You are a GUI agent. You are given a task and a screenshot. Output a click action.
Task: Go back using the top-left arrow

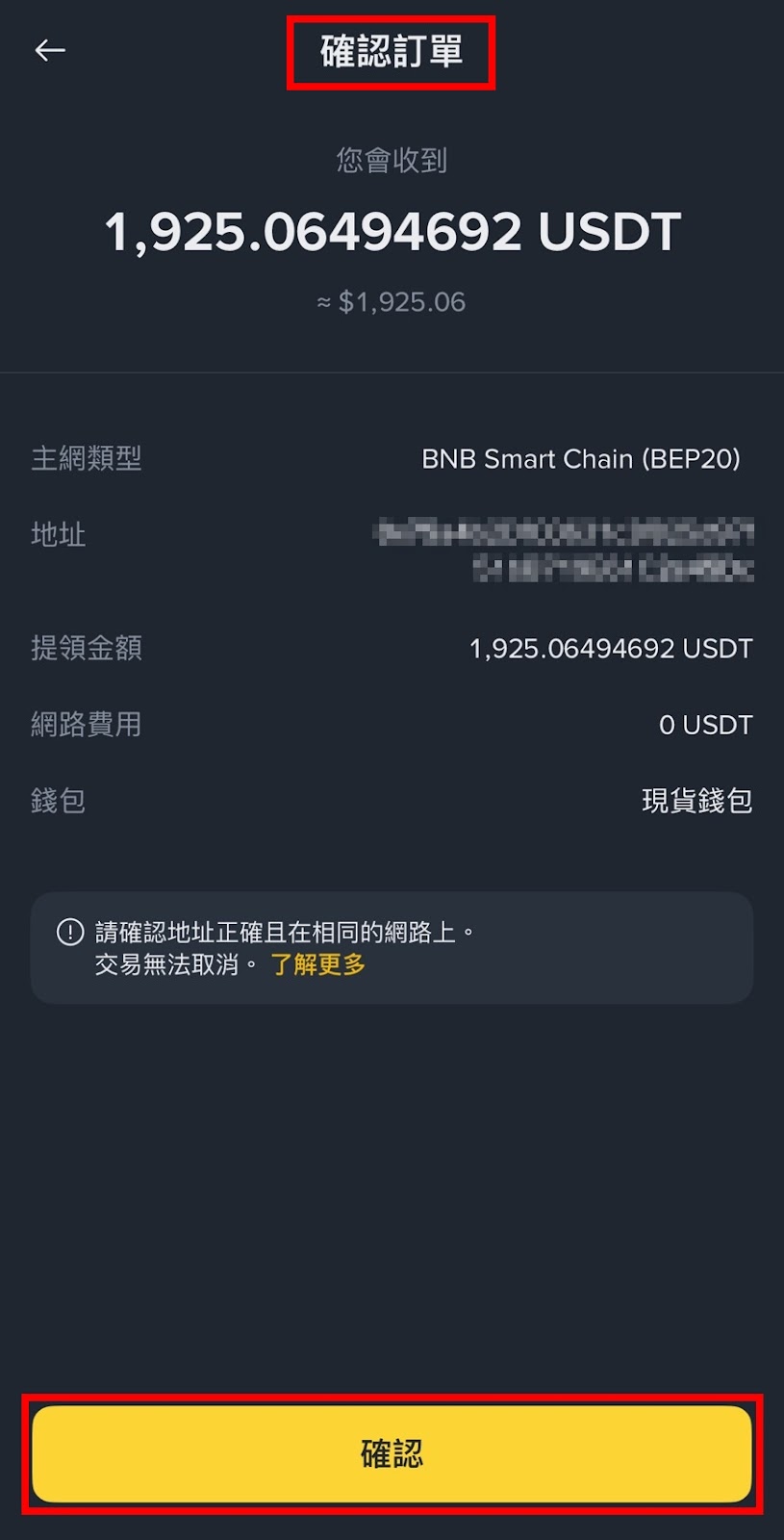pyautogui.click(x=50, y=50)
